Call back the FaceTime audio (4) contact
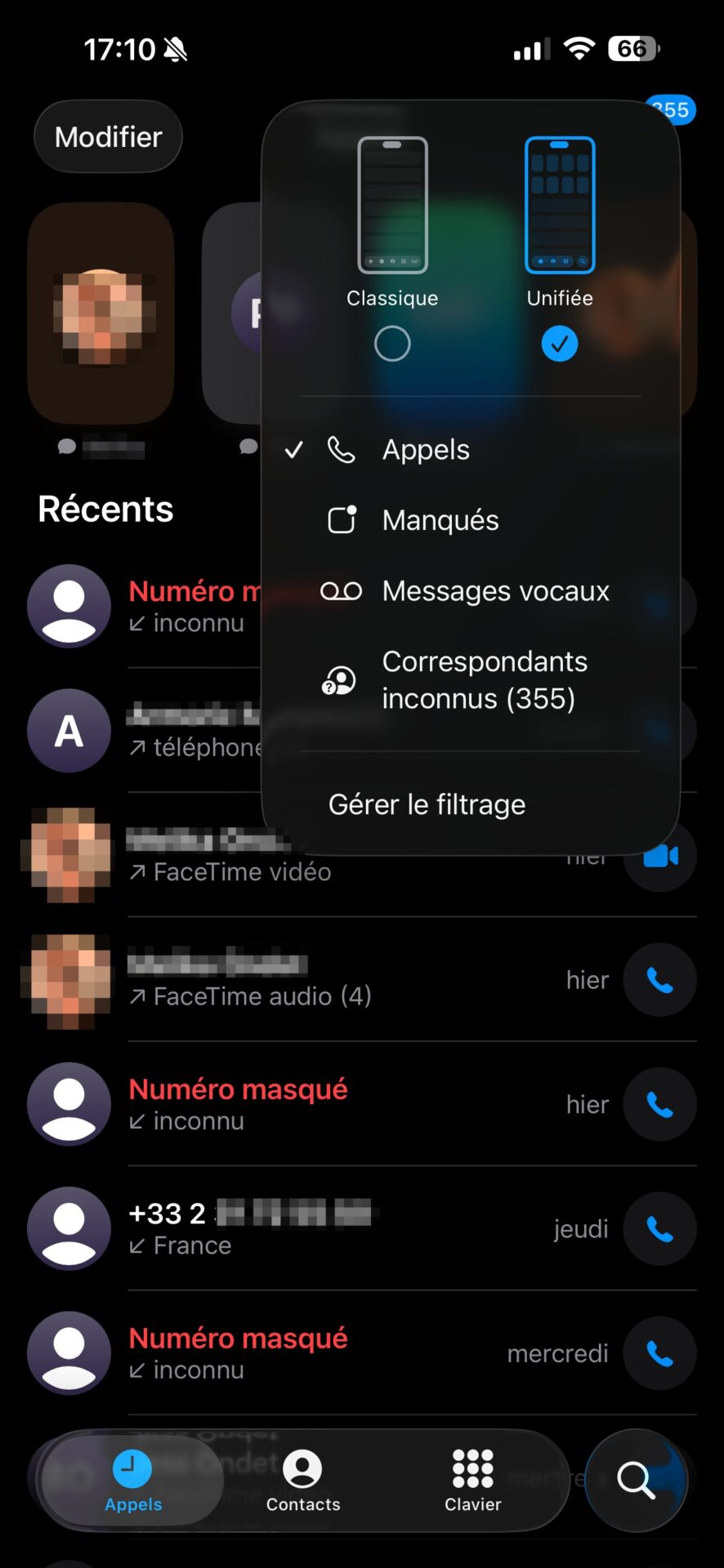 pos(659,980)
